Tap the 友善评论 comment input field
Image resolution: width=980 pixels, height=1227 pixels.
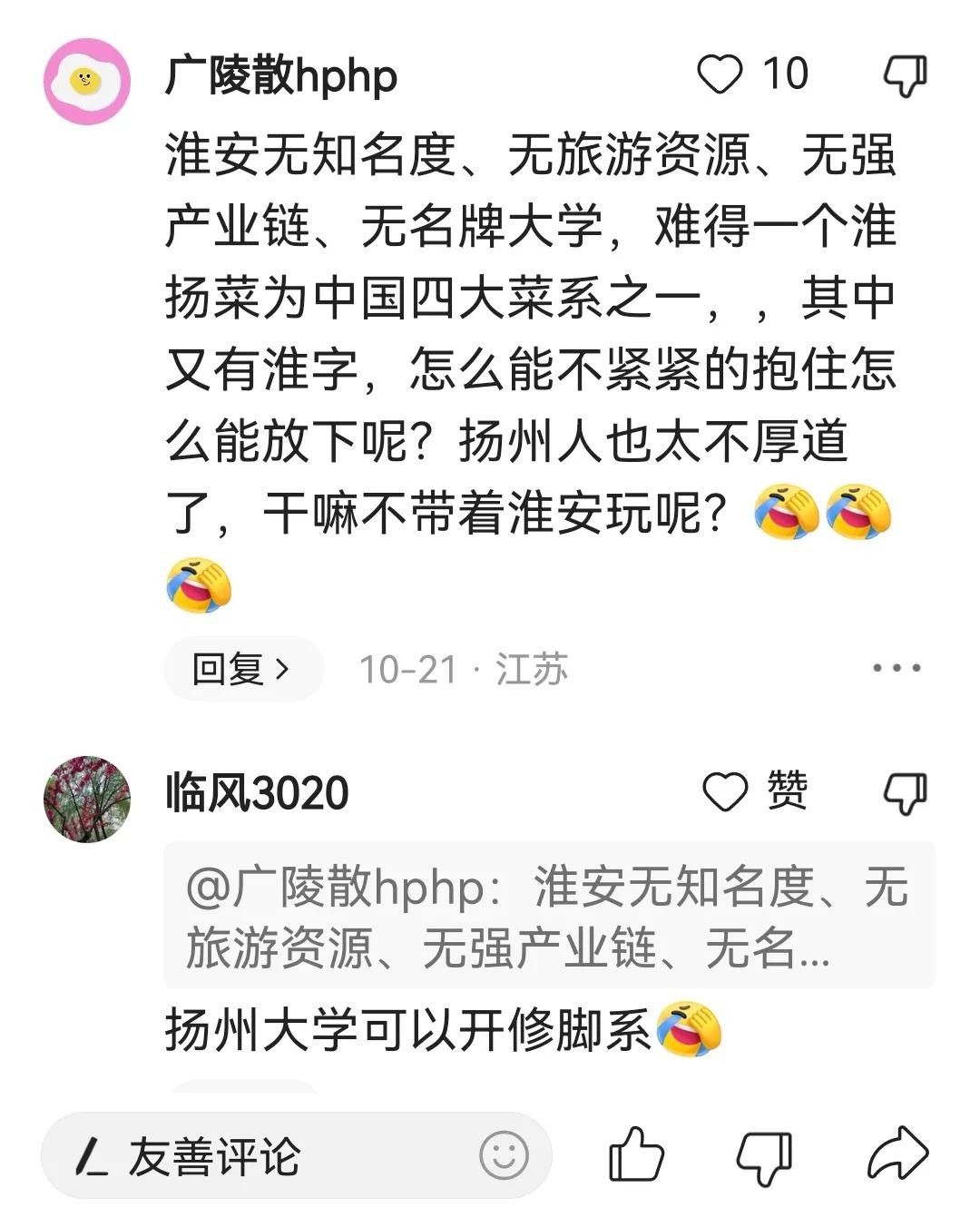click(x=272, y=1157)
